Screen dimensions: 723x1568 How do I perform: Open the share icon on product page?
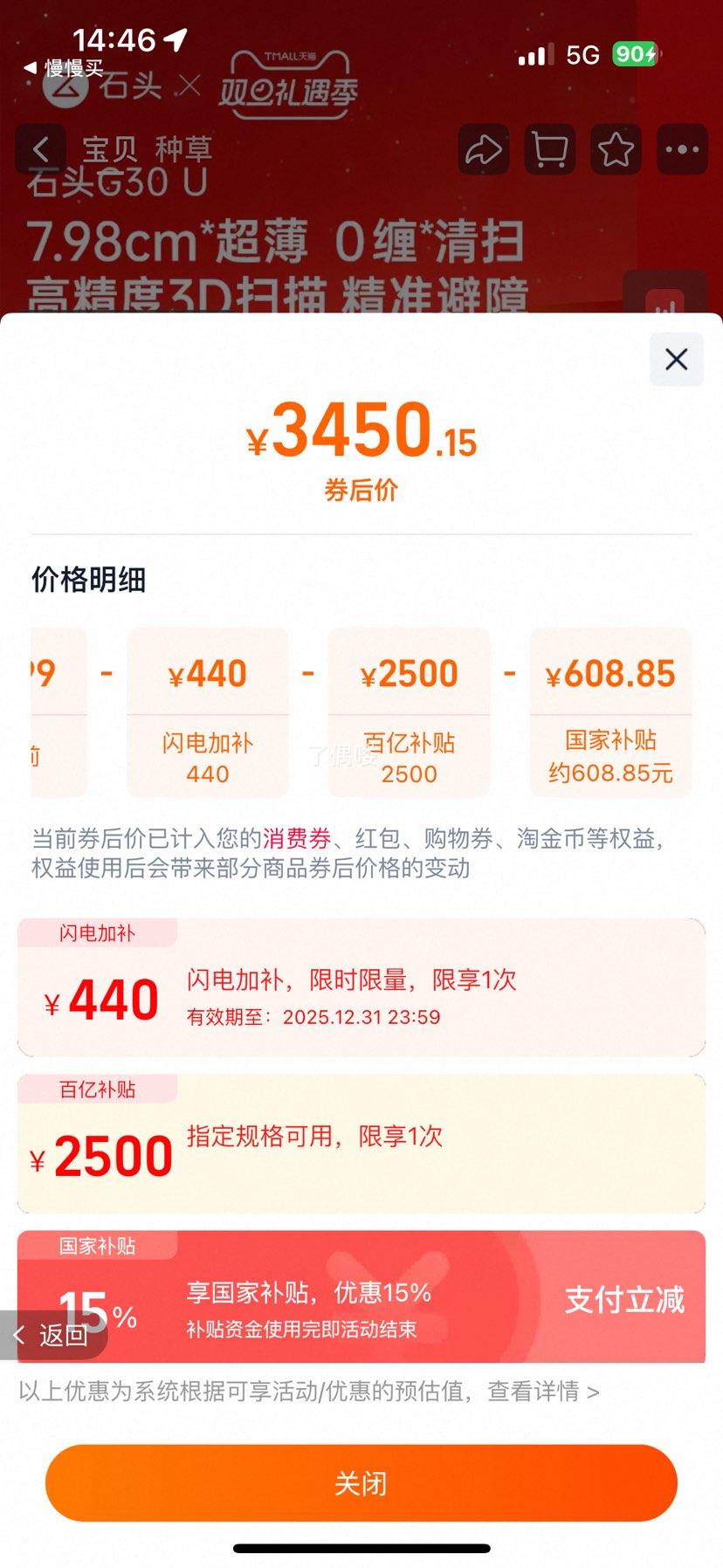[483, 149]
